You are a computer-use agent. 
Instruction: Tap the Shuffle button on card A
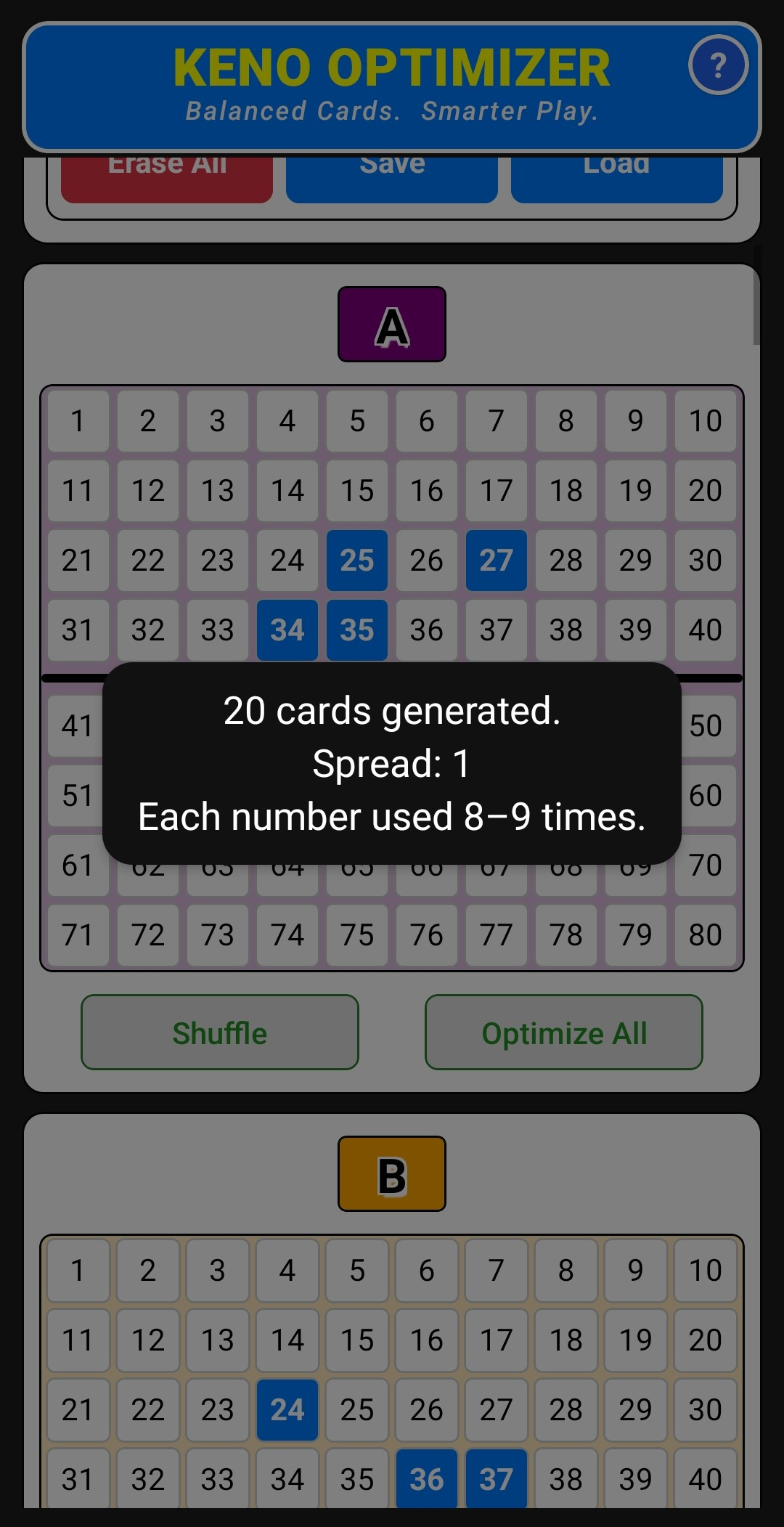(219, 1032)
